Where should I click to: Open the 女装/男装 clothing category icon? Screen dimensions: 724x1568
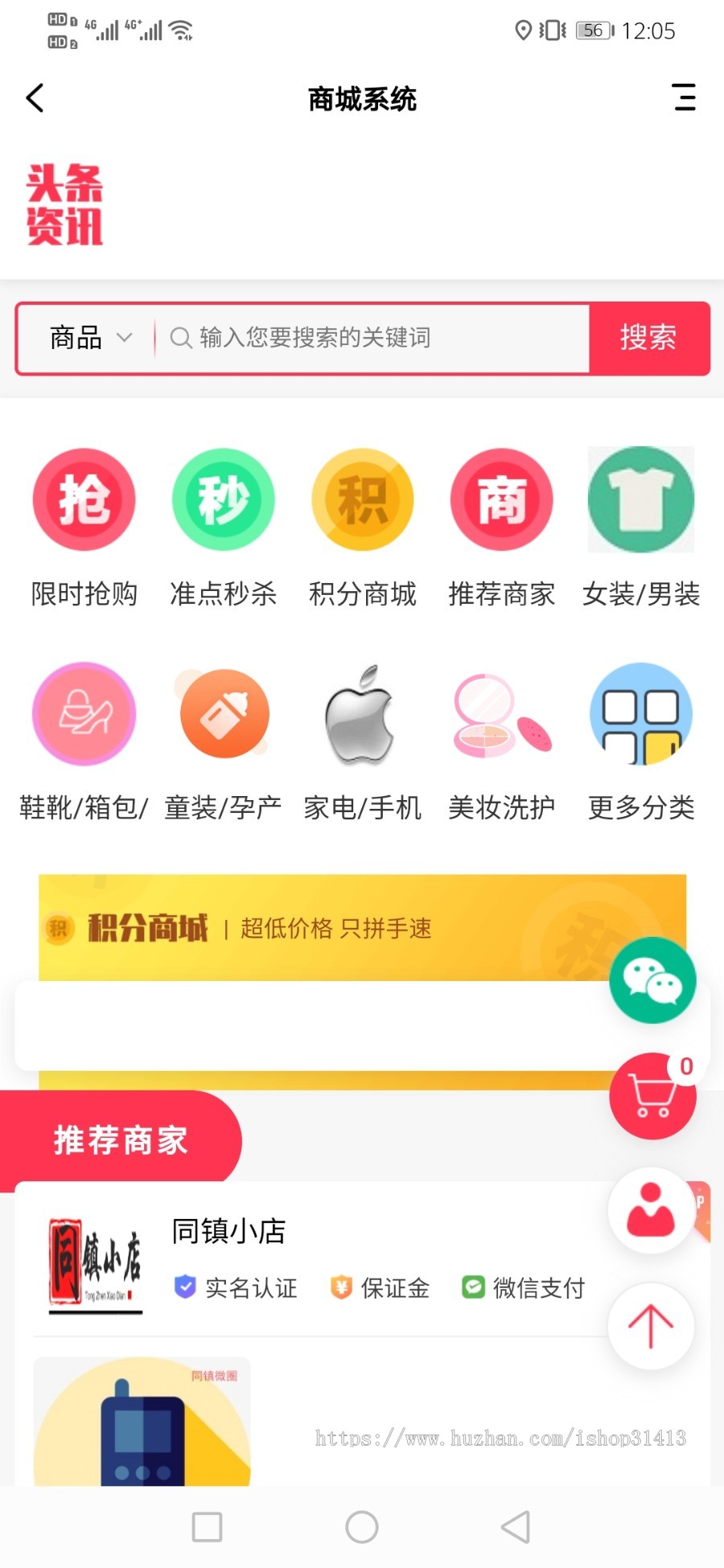click(x=641, y=499)
